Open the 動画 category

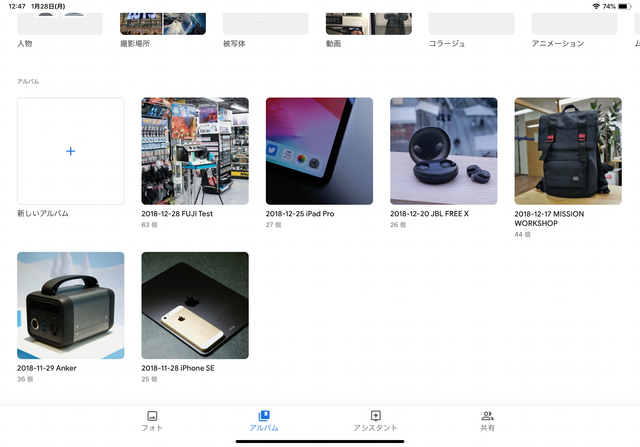(x=369, y=24)
